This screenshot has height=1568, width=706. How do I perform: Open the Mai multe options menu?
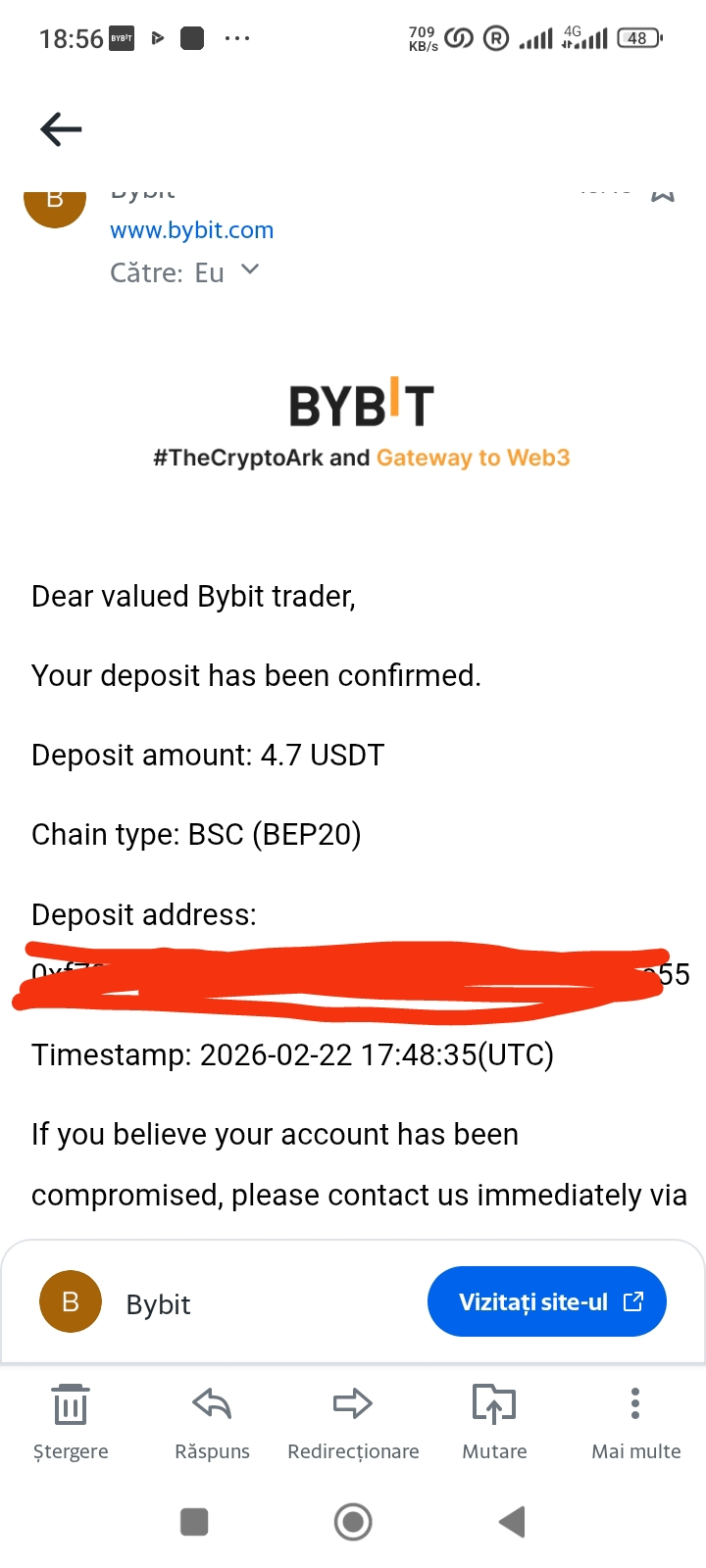[x=635, y=1421]
